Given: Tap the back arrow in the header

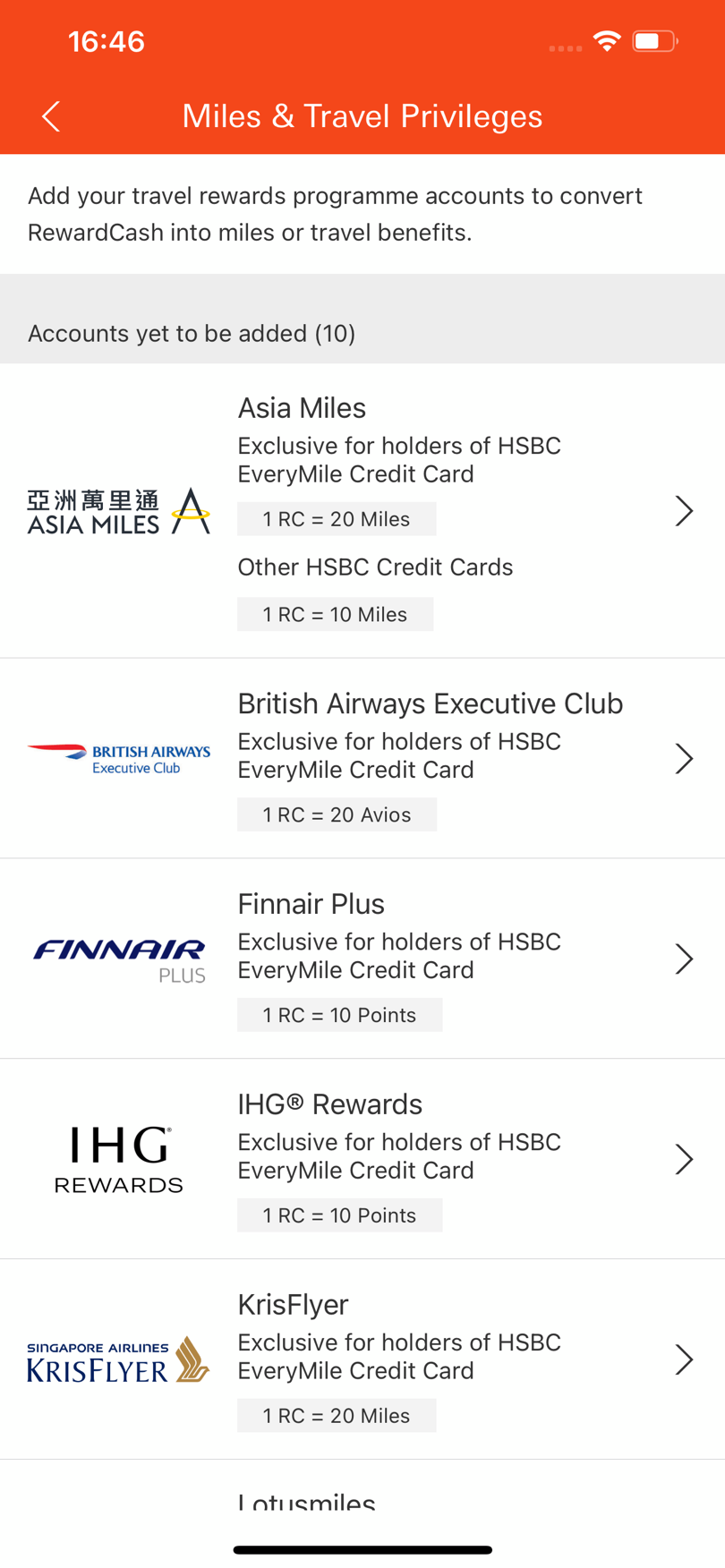Looking at the screenshot, I should point(50,115).
